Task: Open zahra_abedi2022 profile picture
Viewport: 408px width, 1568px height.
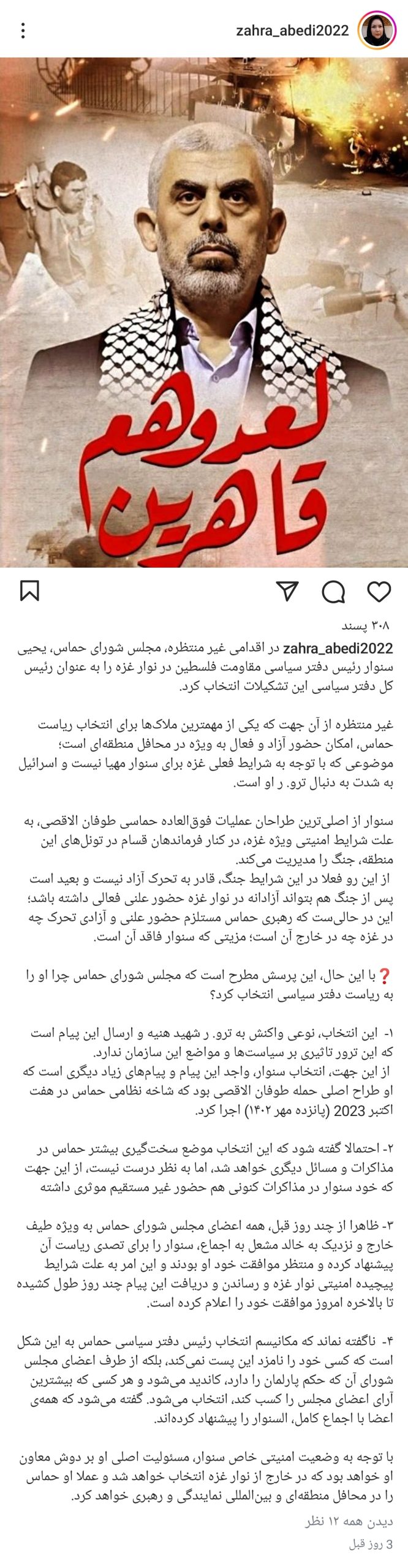Action: tap(379, 29)
